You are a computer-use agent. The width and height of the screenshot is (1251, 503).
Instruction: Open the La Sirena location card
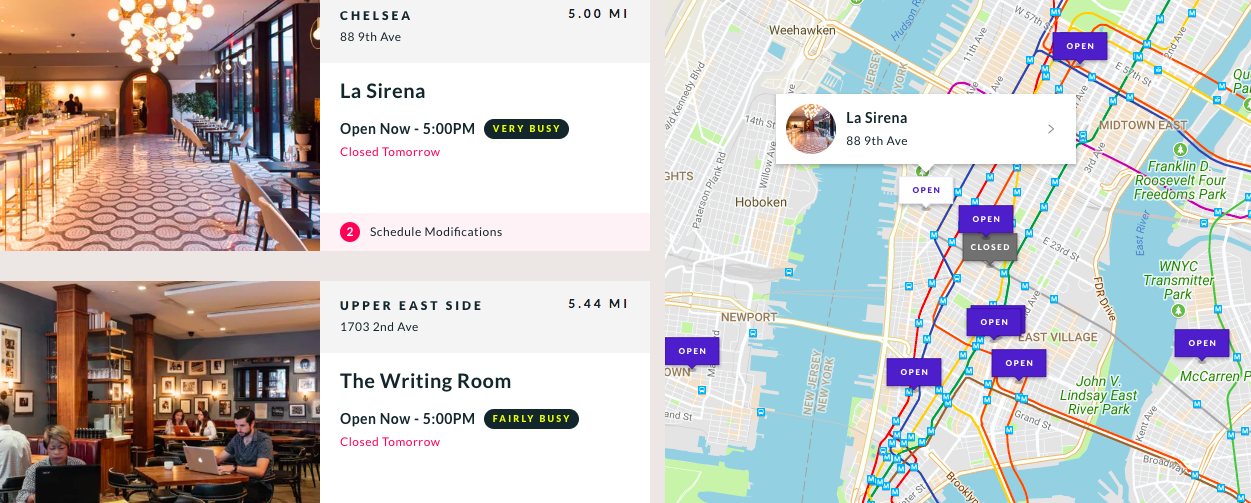click(x=325, y=125)
